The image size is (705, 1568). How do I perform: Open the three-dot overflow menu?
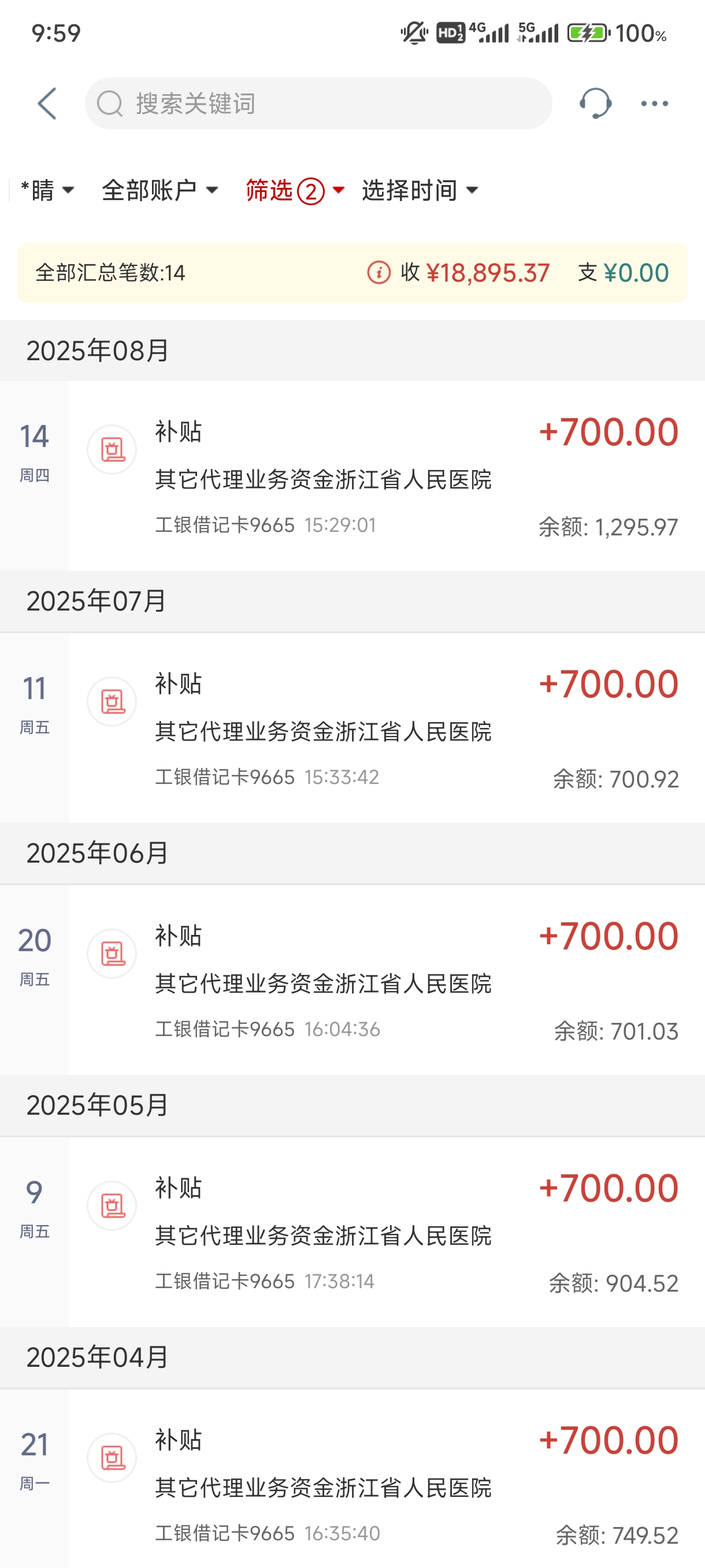pos(654,103)
